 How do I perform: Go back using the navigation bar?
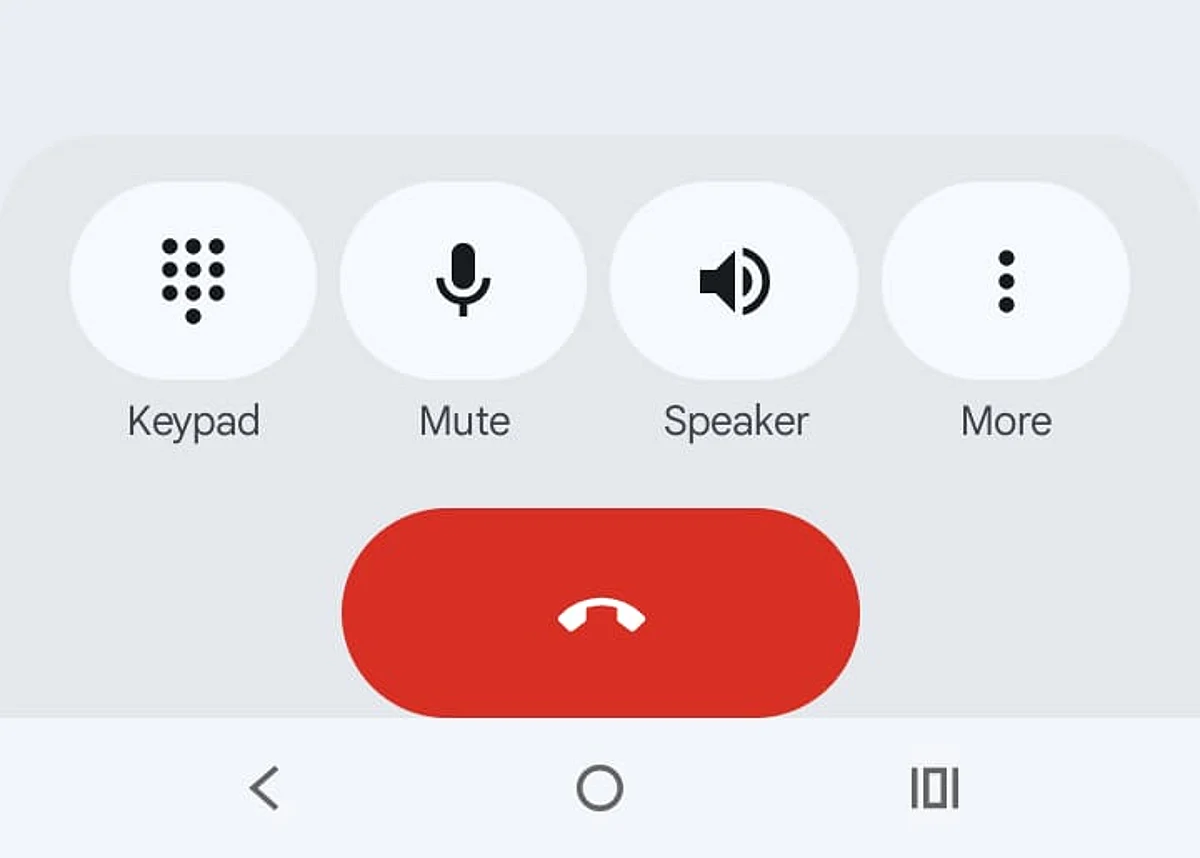(x=265, y=788)
